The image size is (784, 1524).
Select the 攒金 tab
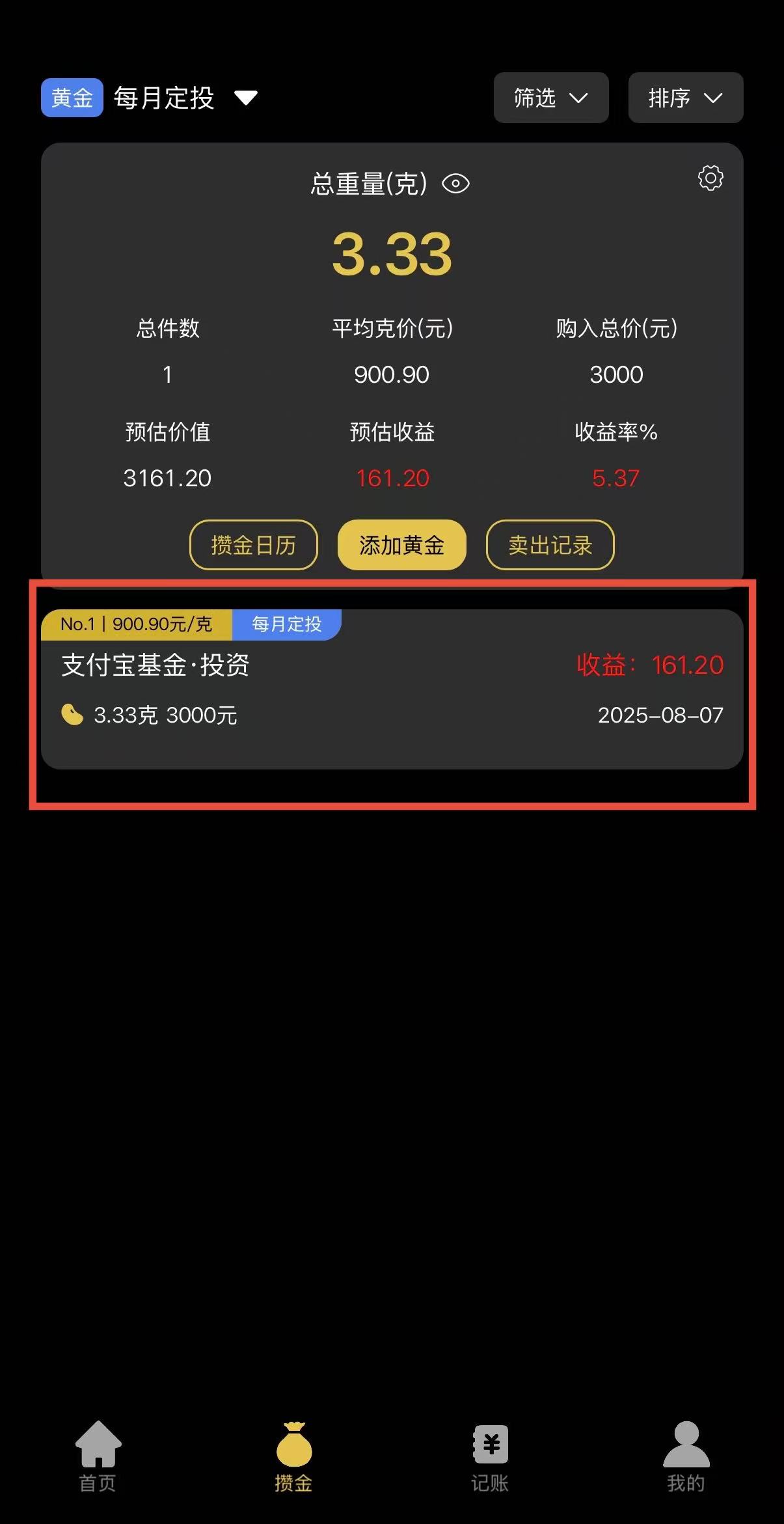[293, 1456]
